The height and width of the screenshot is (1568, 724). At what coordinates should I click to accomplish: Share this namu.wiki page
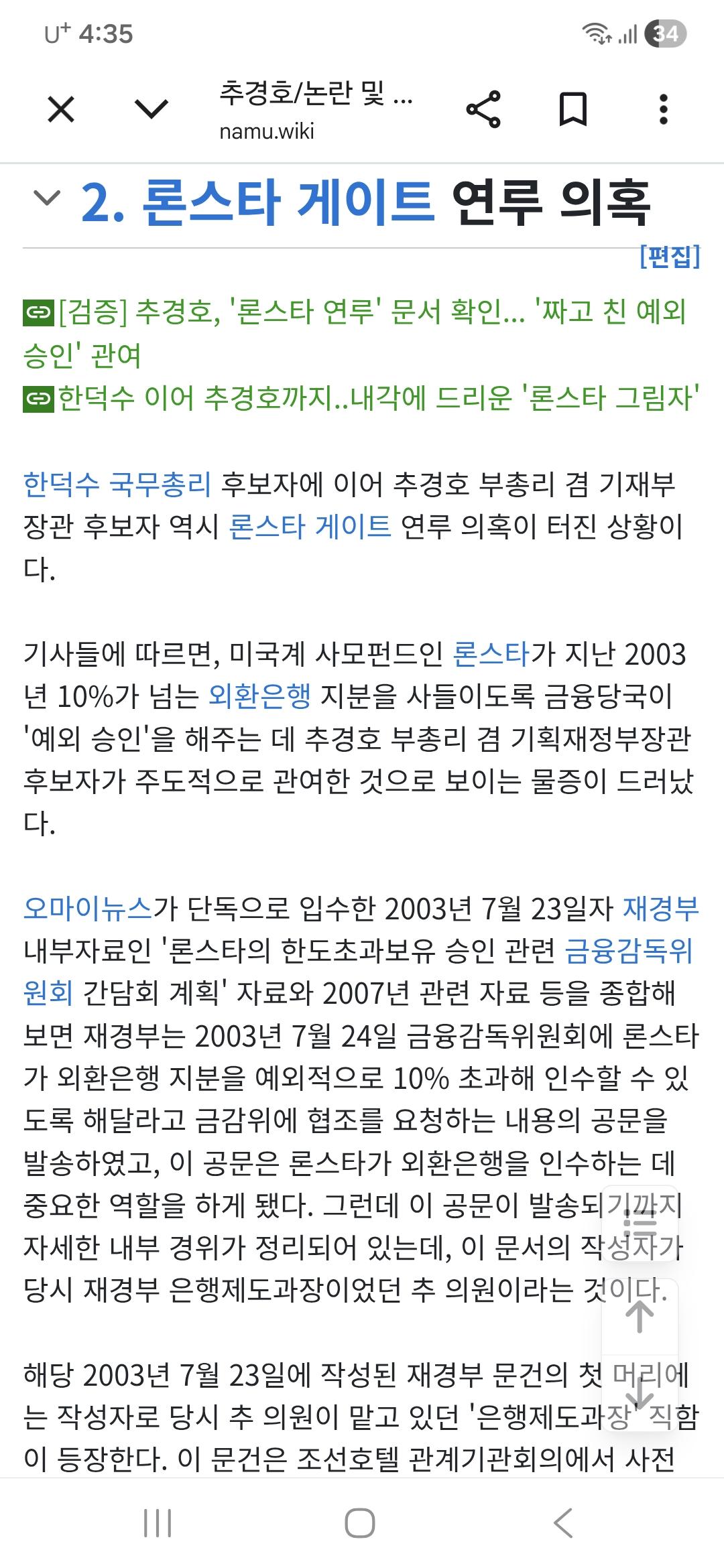483,109
